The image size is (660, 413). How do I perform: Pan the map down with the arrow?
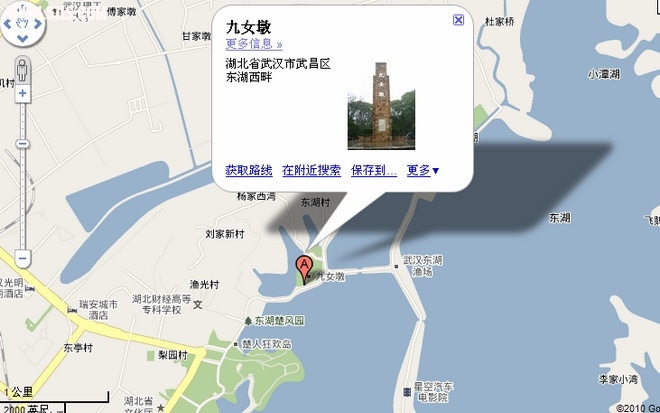(x=22, y=38)
